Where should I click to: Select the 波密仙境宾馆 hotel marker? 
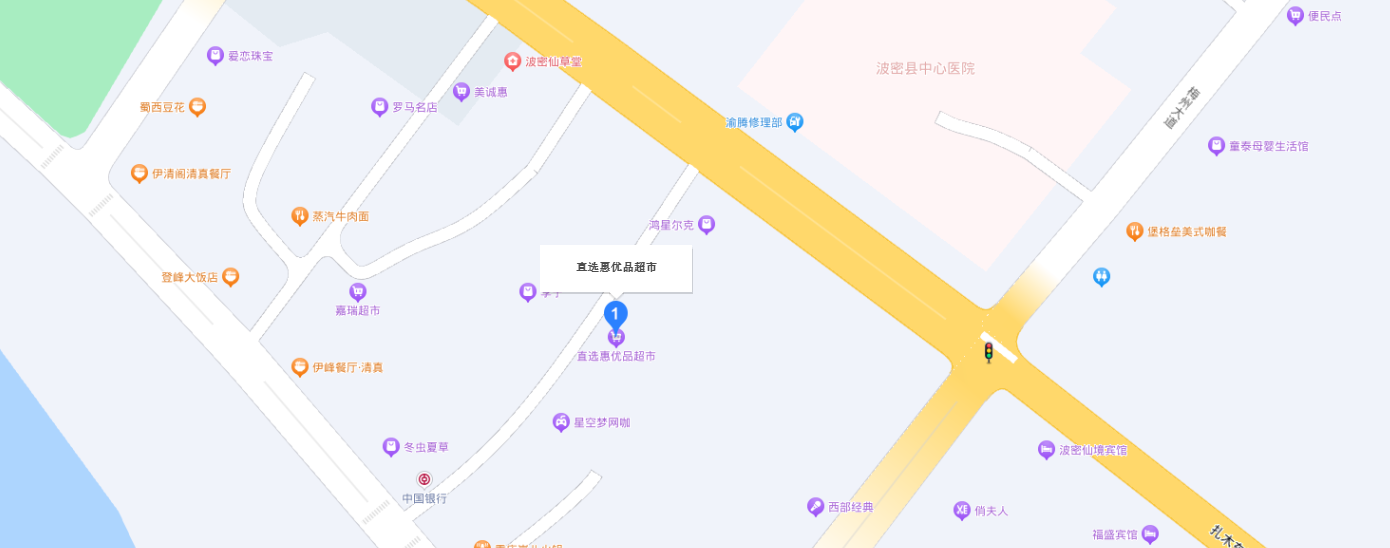pos(1046,450)
